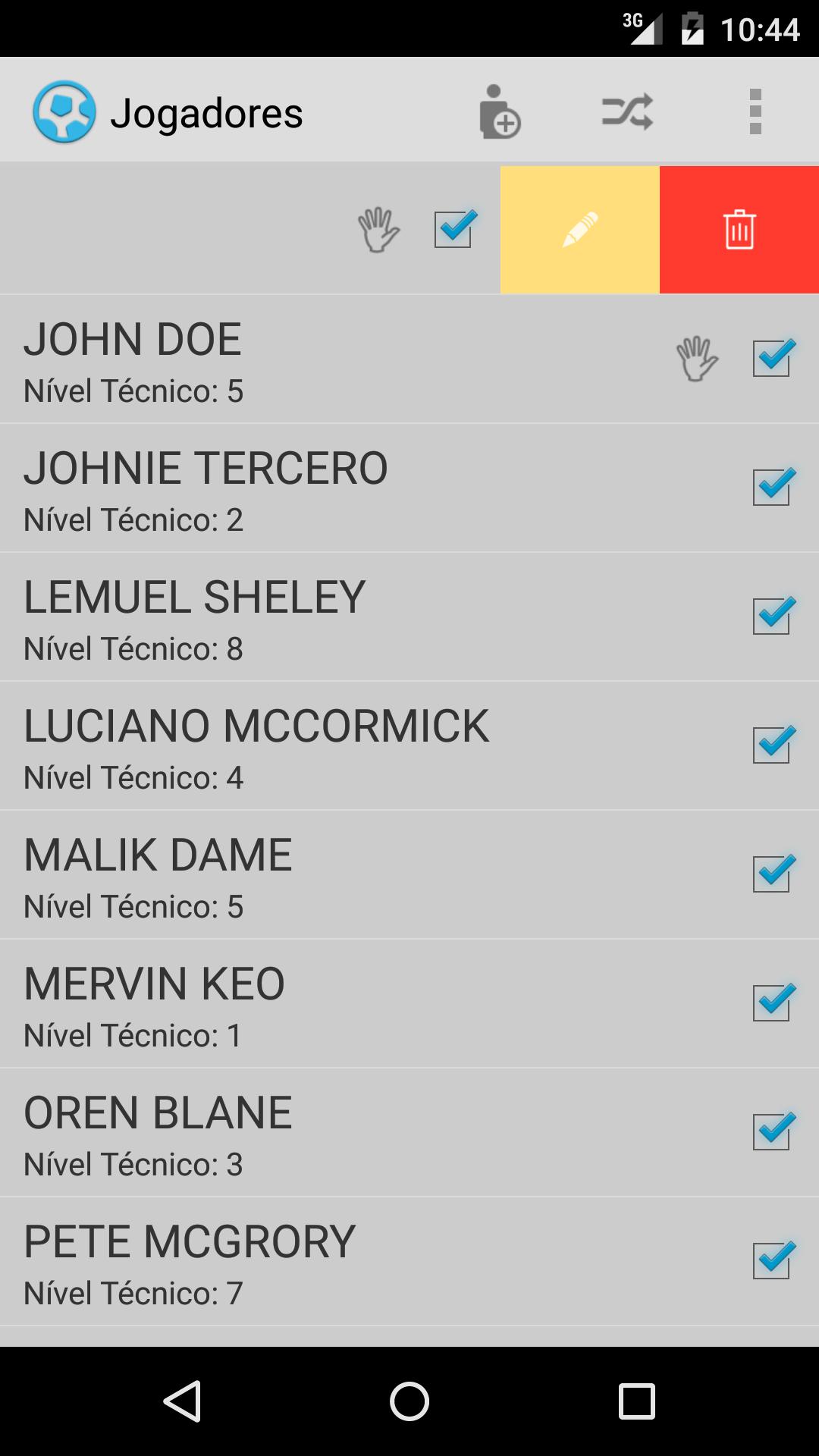Screen dimensions: 819x1456
Task: Delete the swiped player with trash button
Action: pos(739,230)
